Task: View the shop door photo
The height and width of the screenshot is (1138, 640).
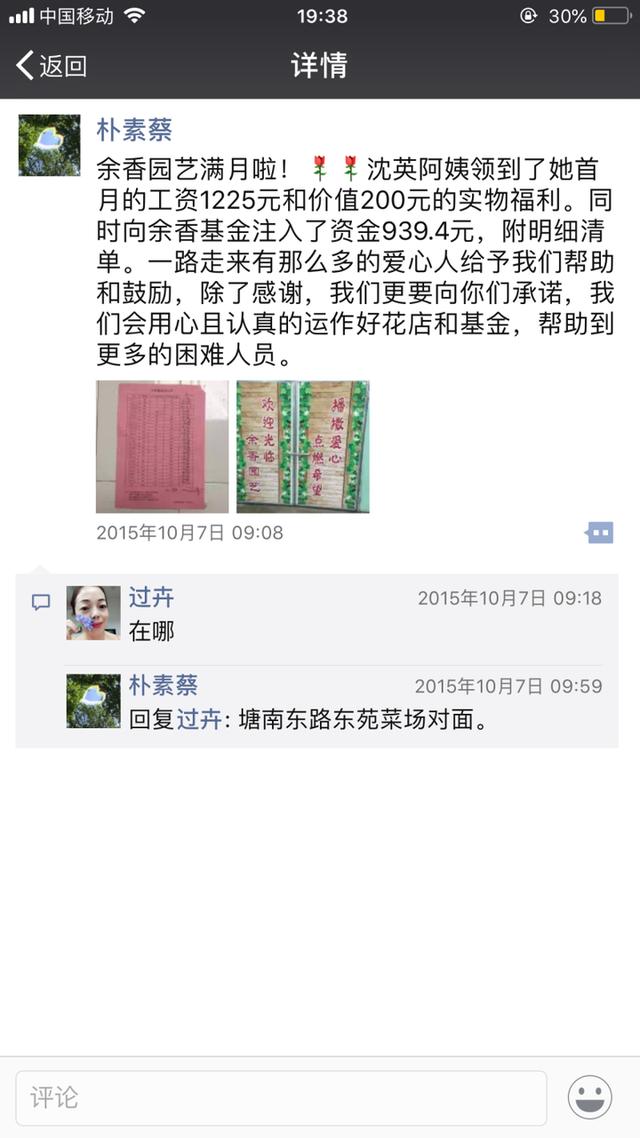Action: click(x=303, y=446)
